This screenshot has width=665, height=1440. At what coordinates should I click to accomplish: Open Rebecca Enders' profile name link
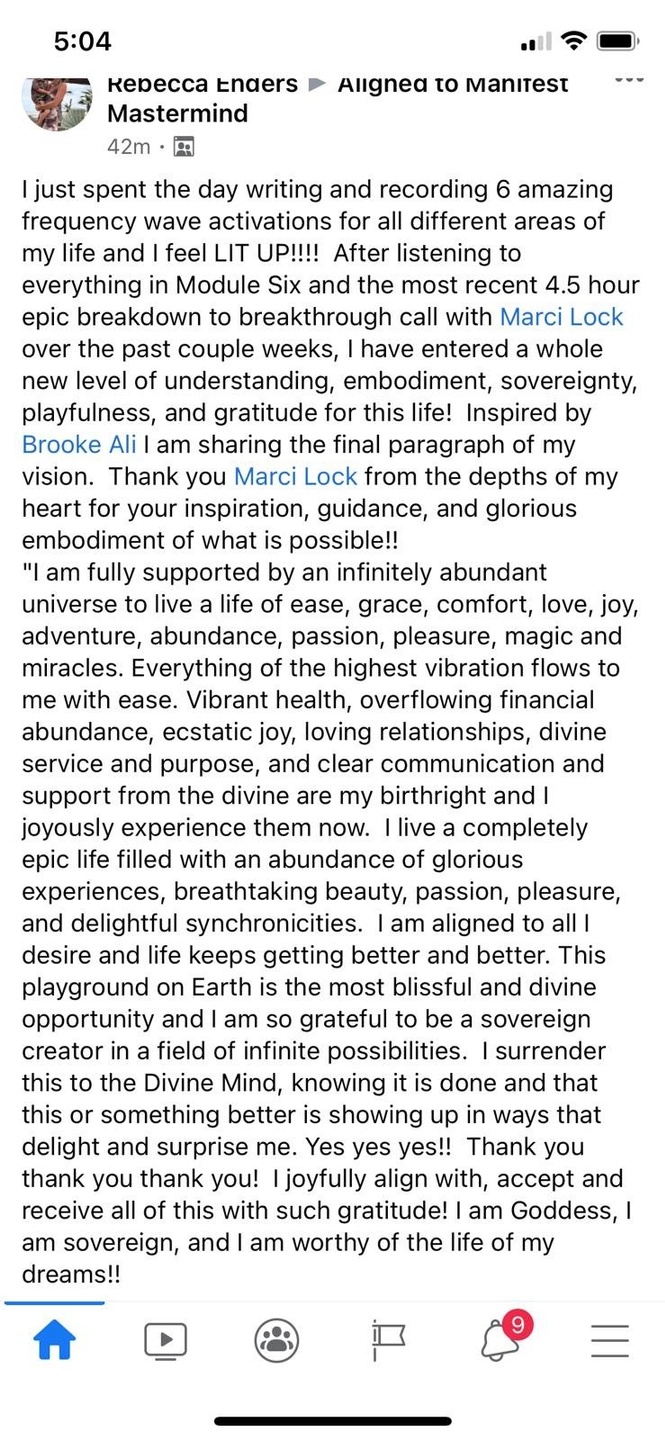coord(202,84)
